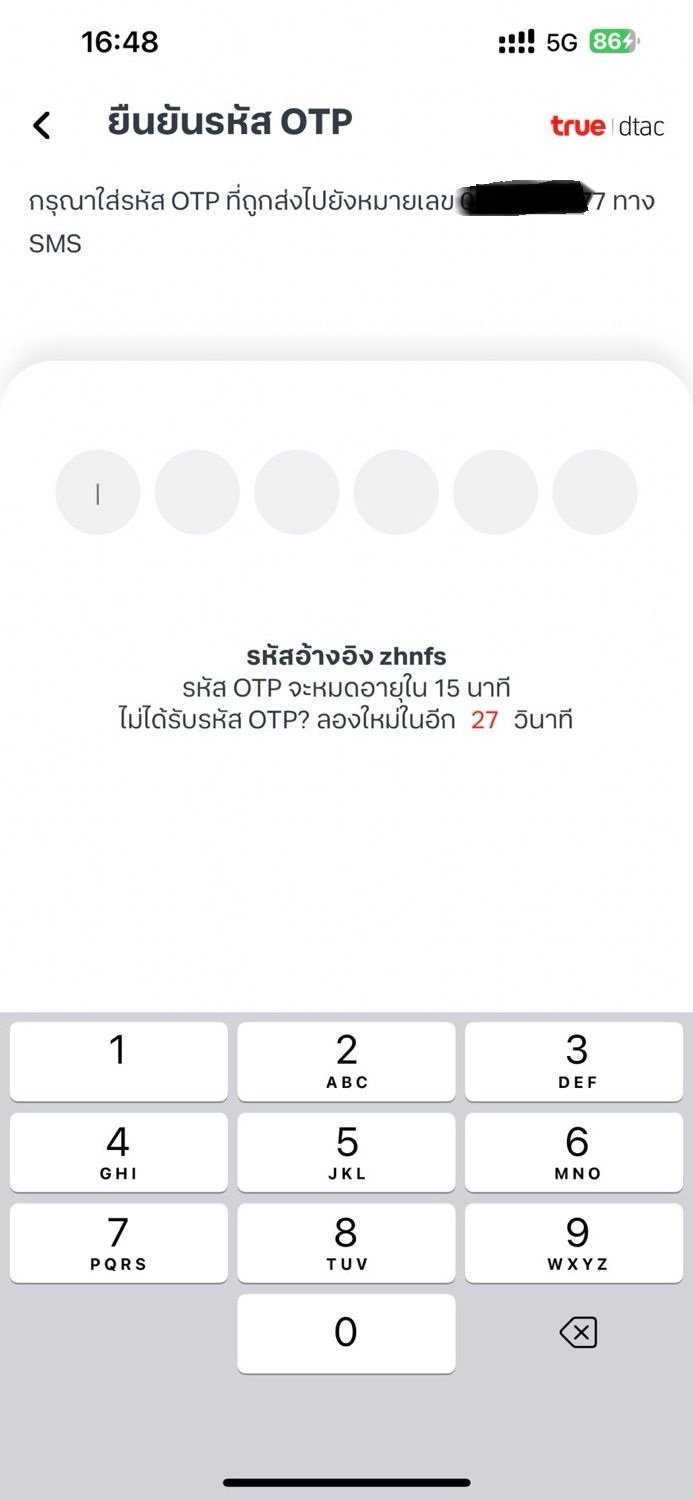Screen dimensions: 693x1500
Task: Tap the 0 key on the keypad
Action: coord(346,1333)
